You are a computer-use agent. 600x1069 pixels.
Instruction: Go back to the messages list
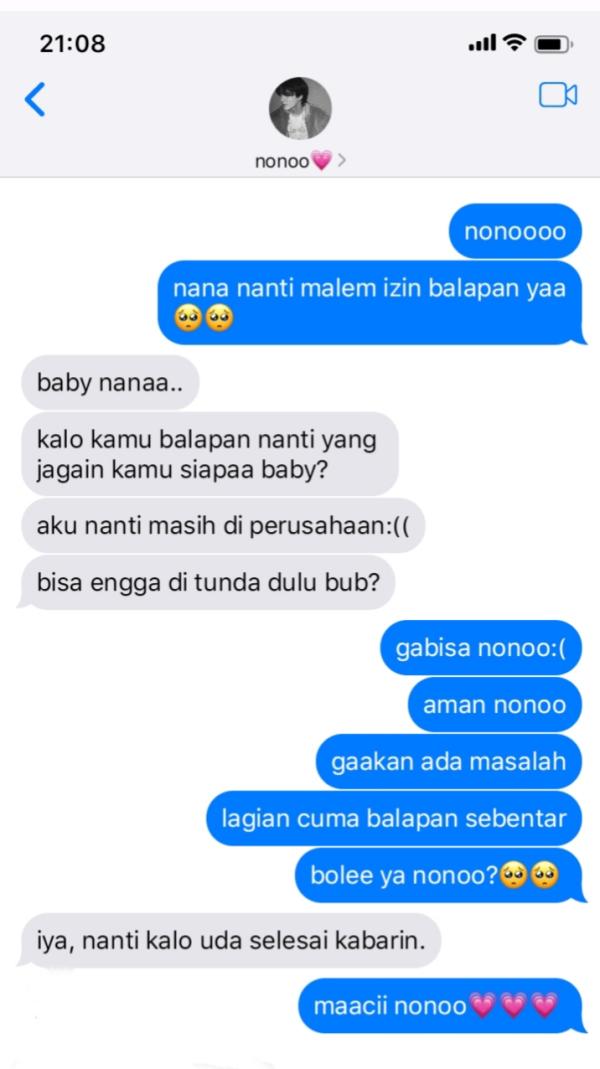point(35,100)
